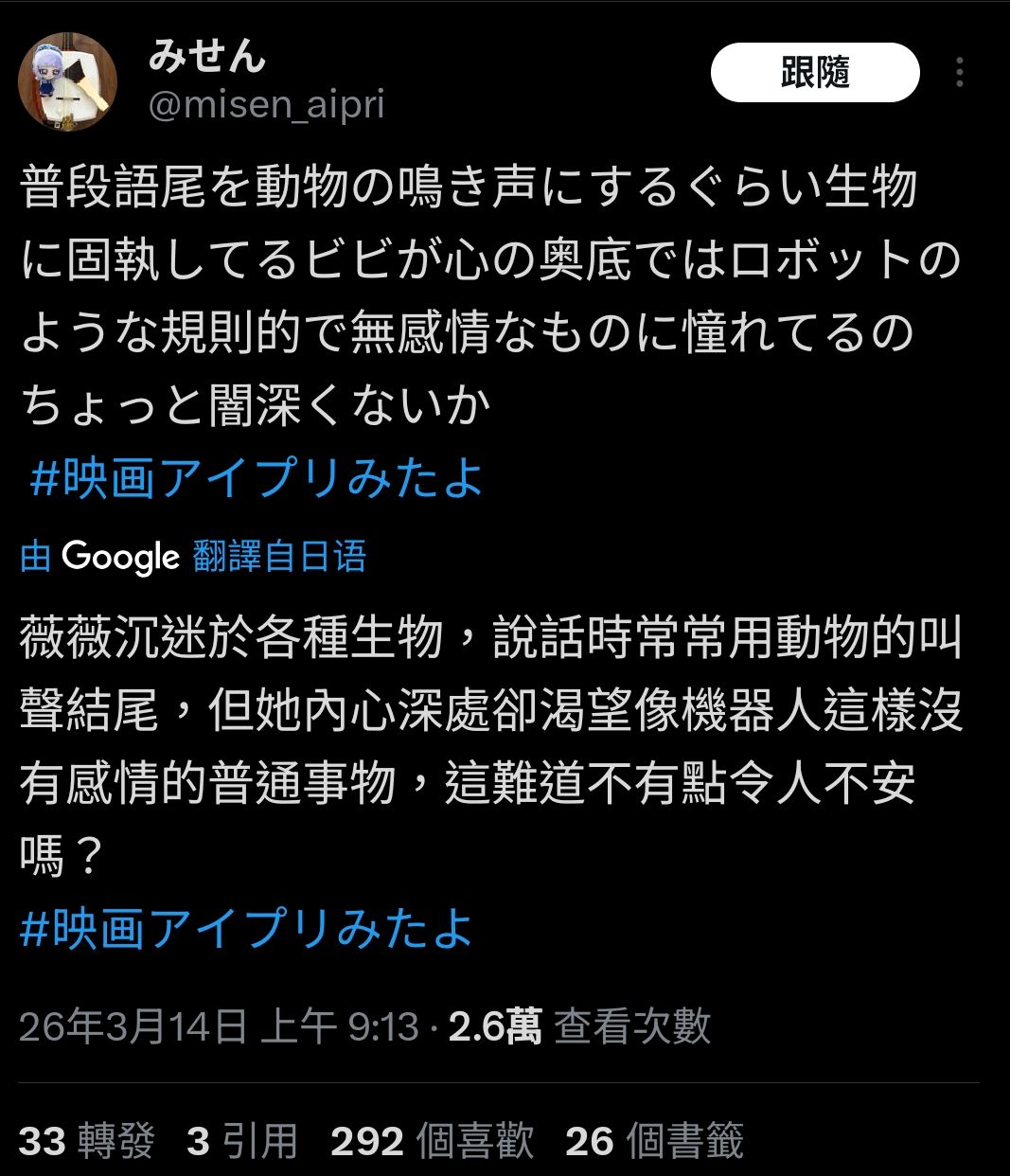Screen dimensions: 1010x1176
Task: View the 33 轉發 reposts list
Action: click(x=86, y=1141)
